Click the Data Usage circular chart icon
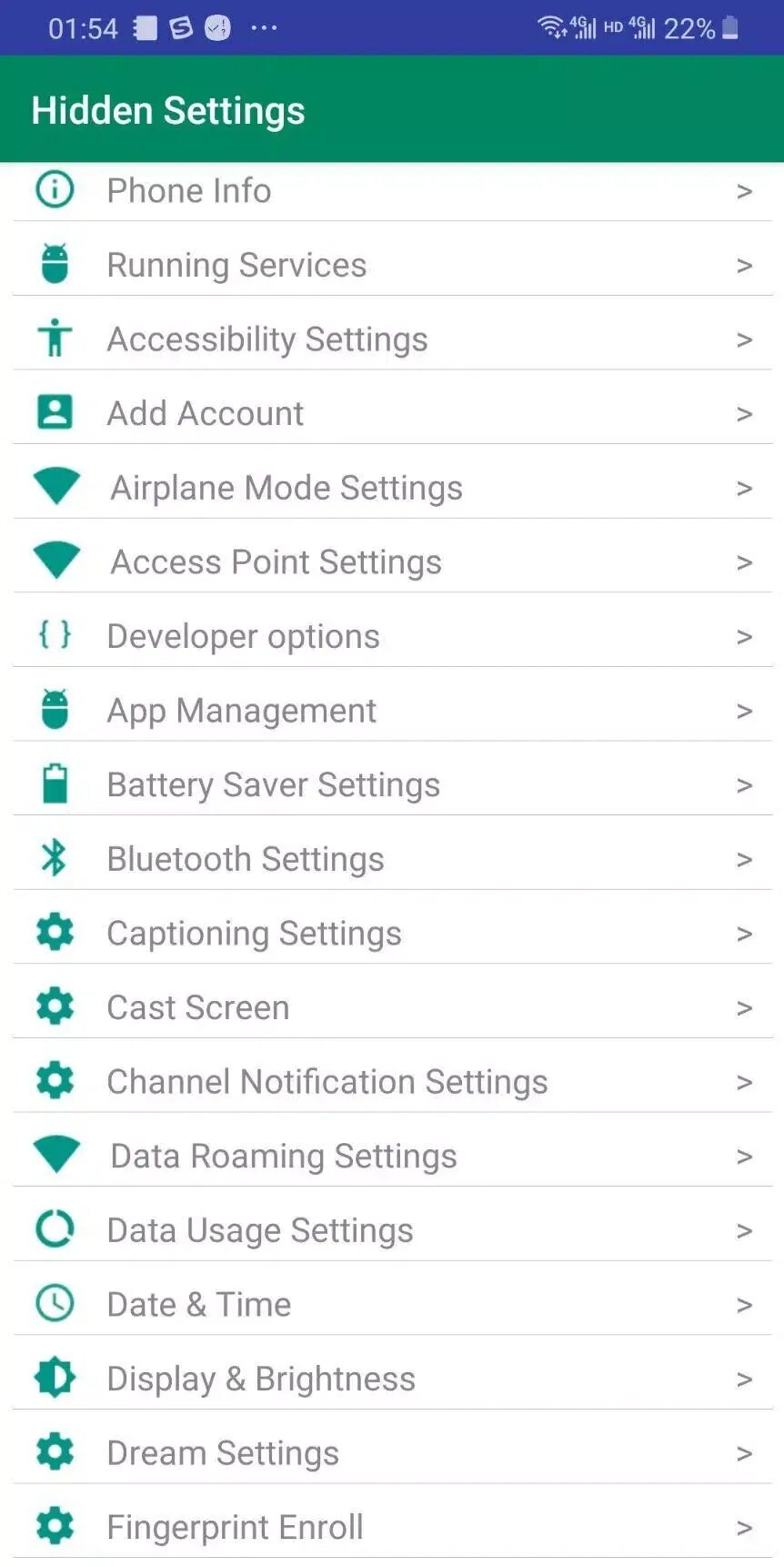The image size is (784, 1567). 55,1229
